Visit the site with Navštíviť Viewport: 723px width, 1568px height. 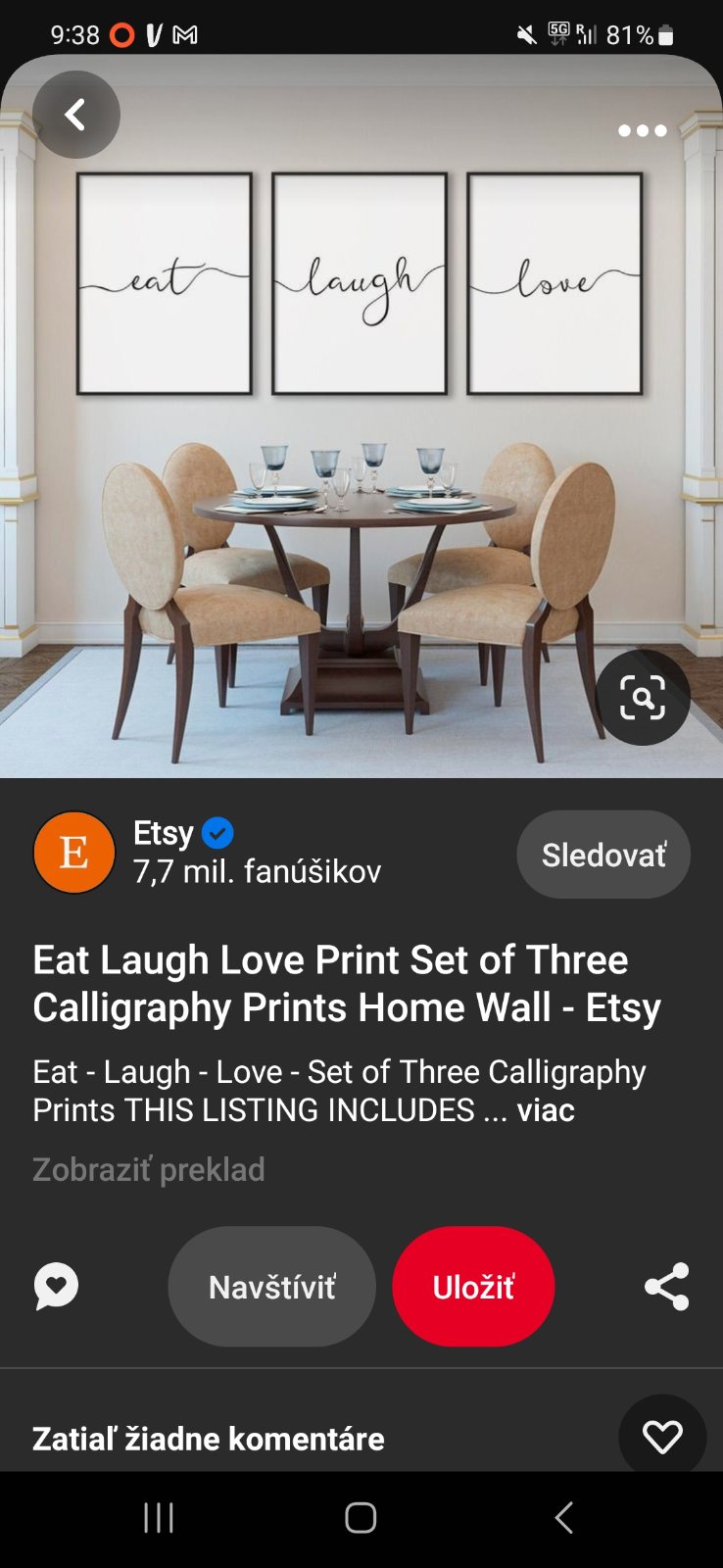[x=271, y=1287]
